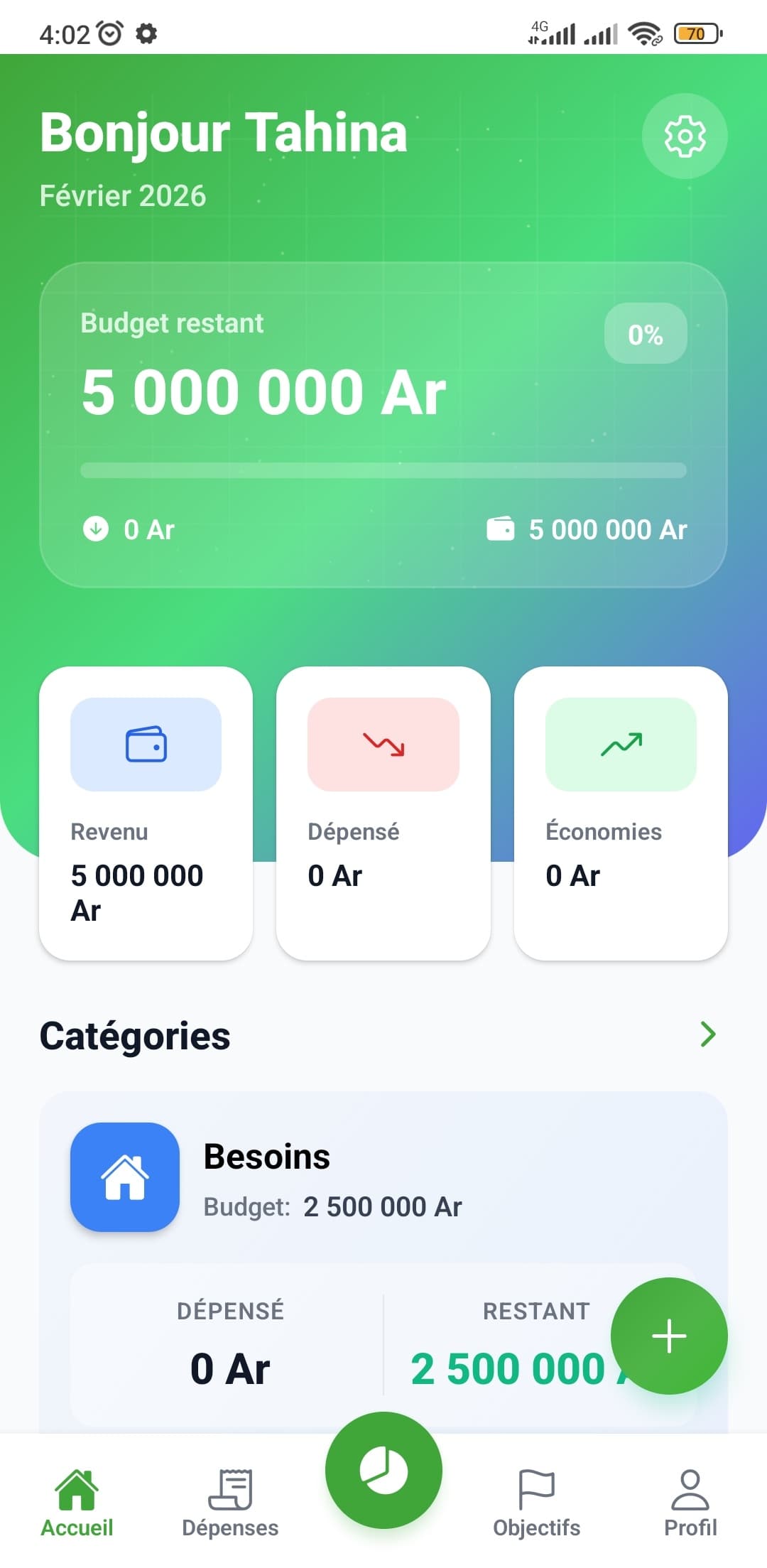Open the Économies summary card

pyautogui.click(x=621, y=813)
